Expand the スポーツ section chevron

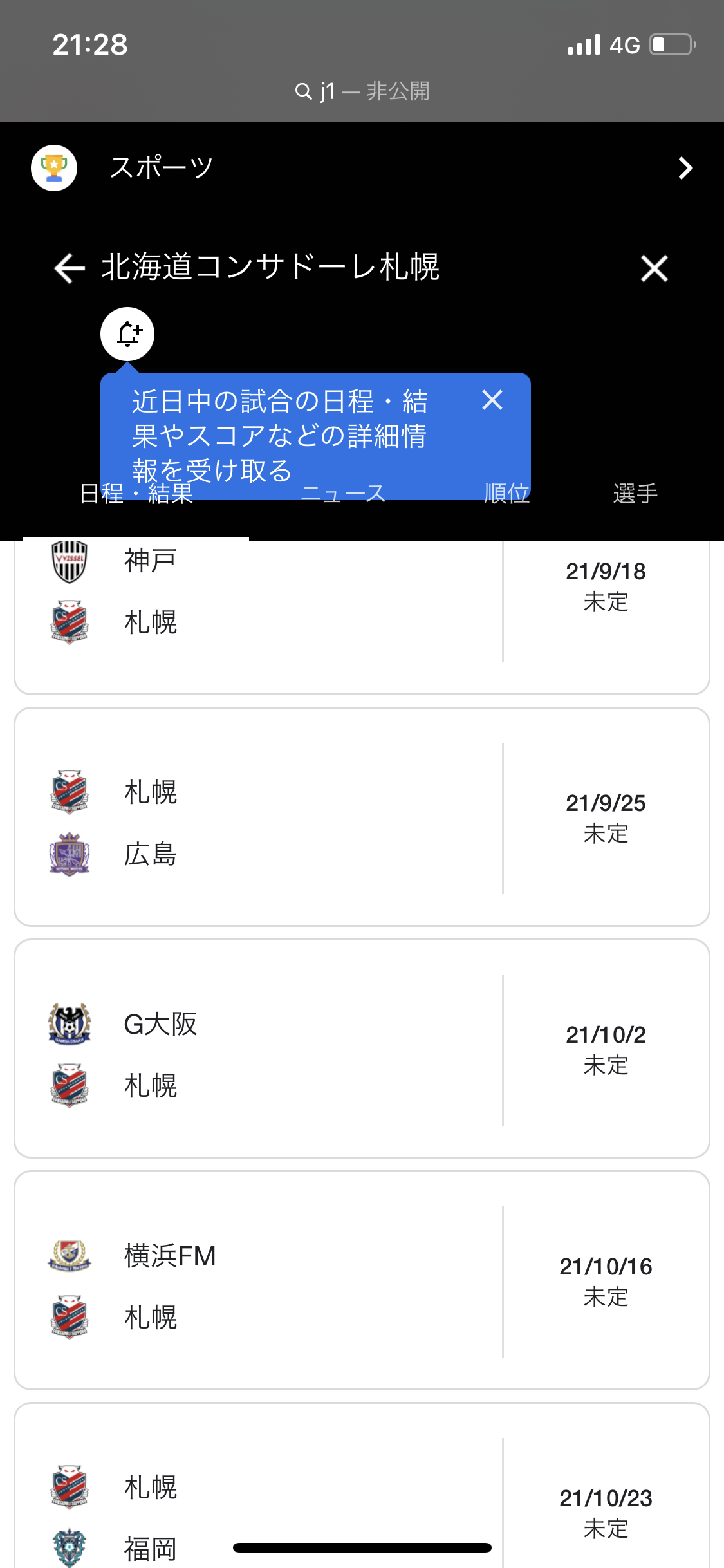685,168
